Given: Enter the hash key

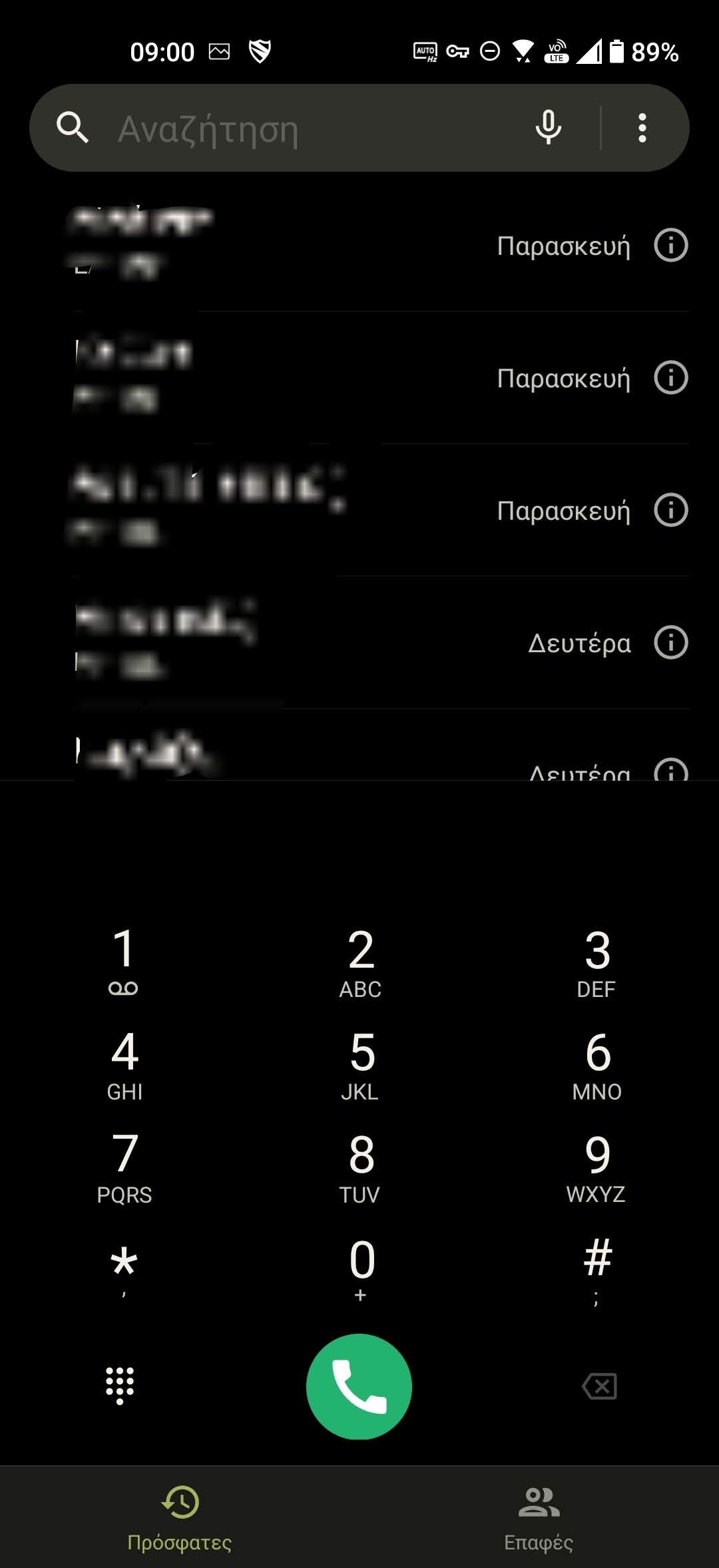Looking at the screenshot, I should click(x=597, y=1270).
